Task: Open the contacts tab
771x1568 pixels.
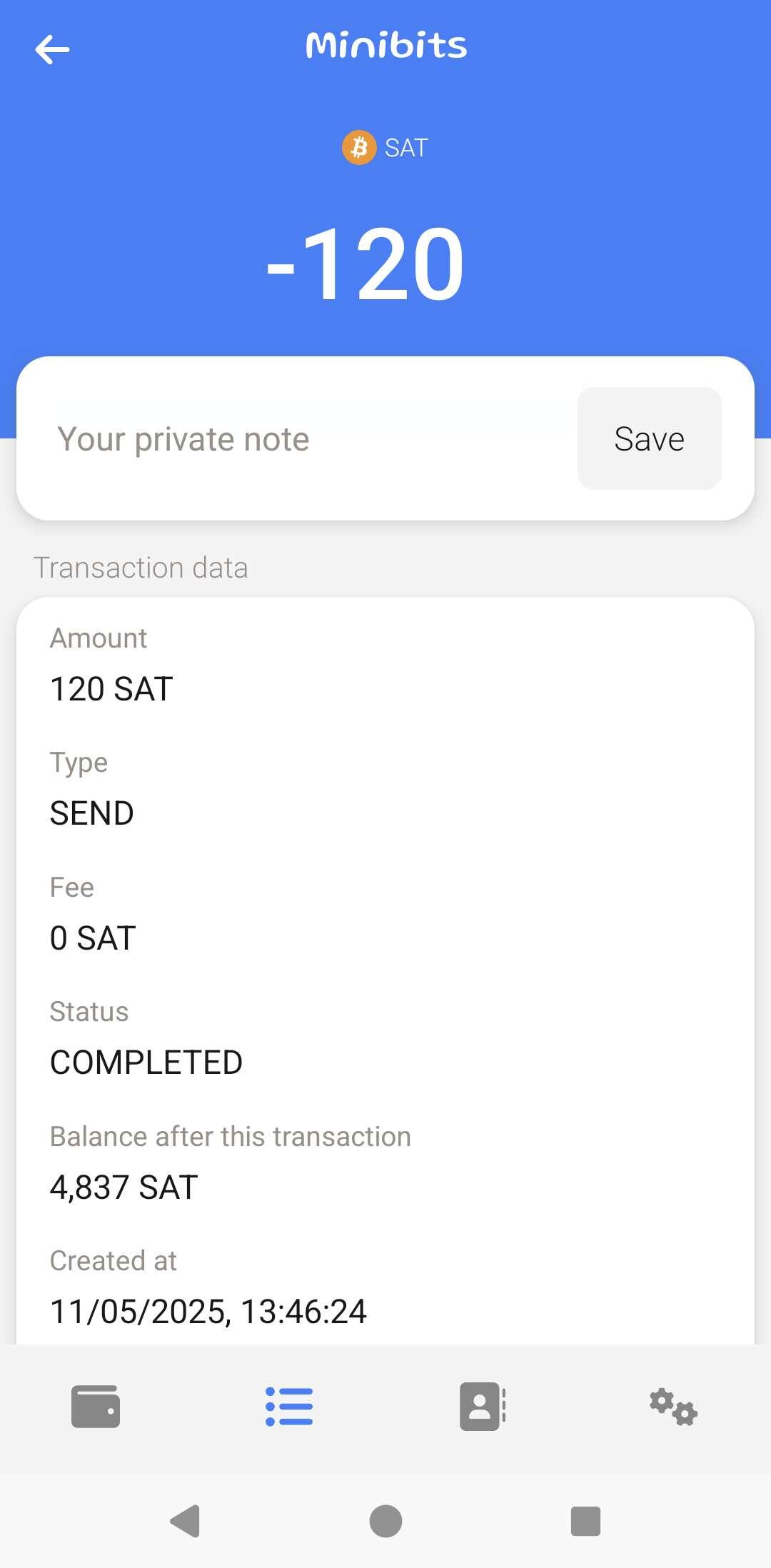Action: [x=483, y=1407]
